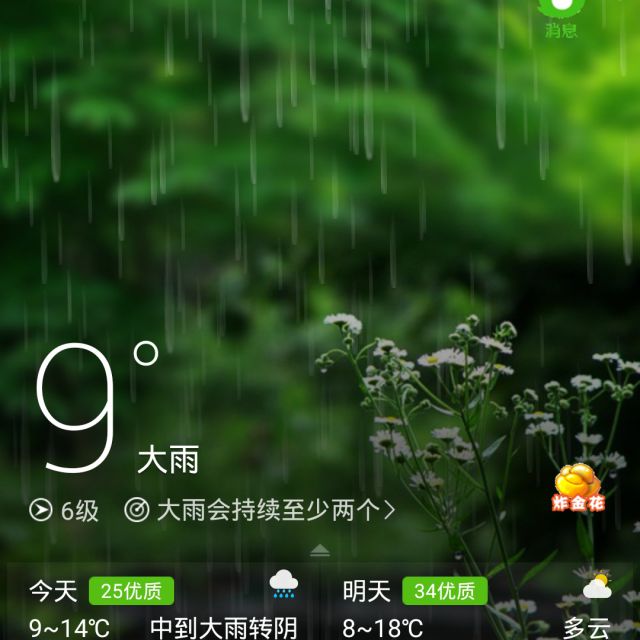Tap the 炸金花 floating game icon
640x640 pixels.
(x=579, y=487)
